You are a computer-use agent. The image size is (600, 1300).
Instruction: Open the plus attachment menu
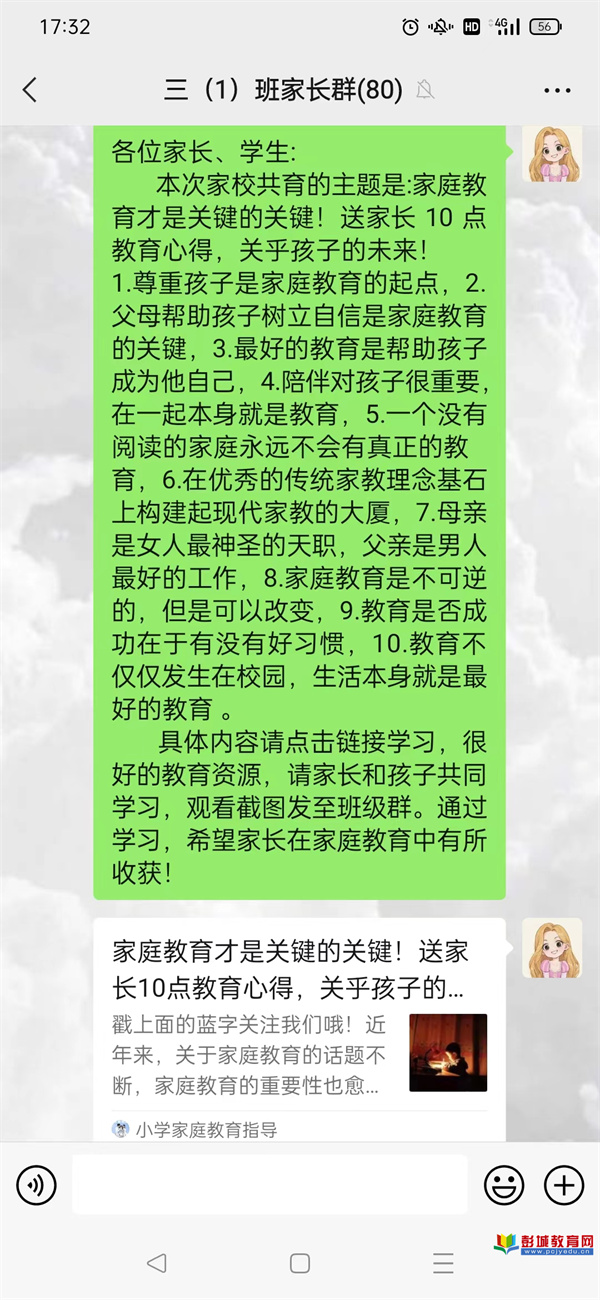563,1185
